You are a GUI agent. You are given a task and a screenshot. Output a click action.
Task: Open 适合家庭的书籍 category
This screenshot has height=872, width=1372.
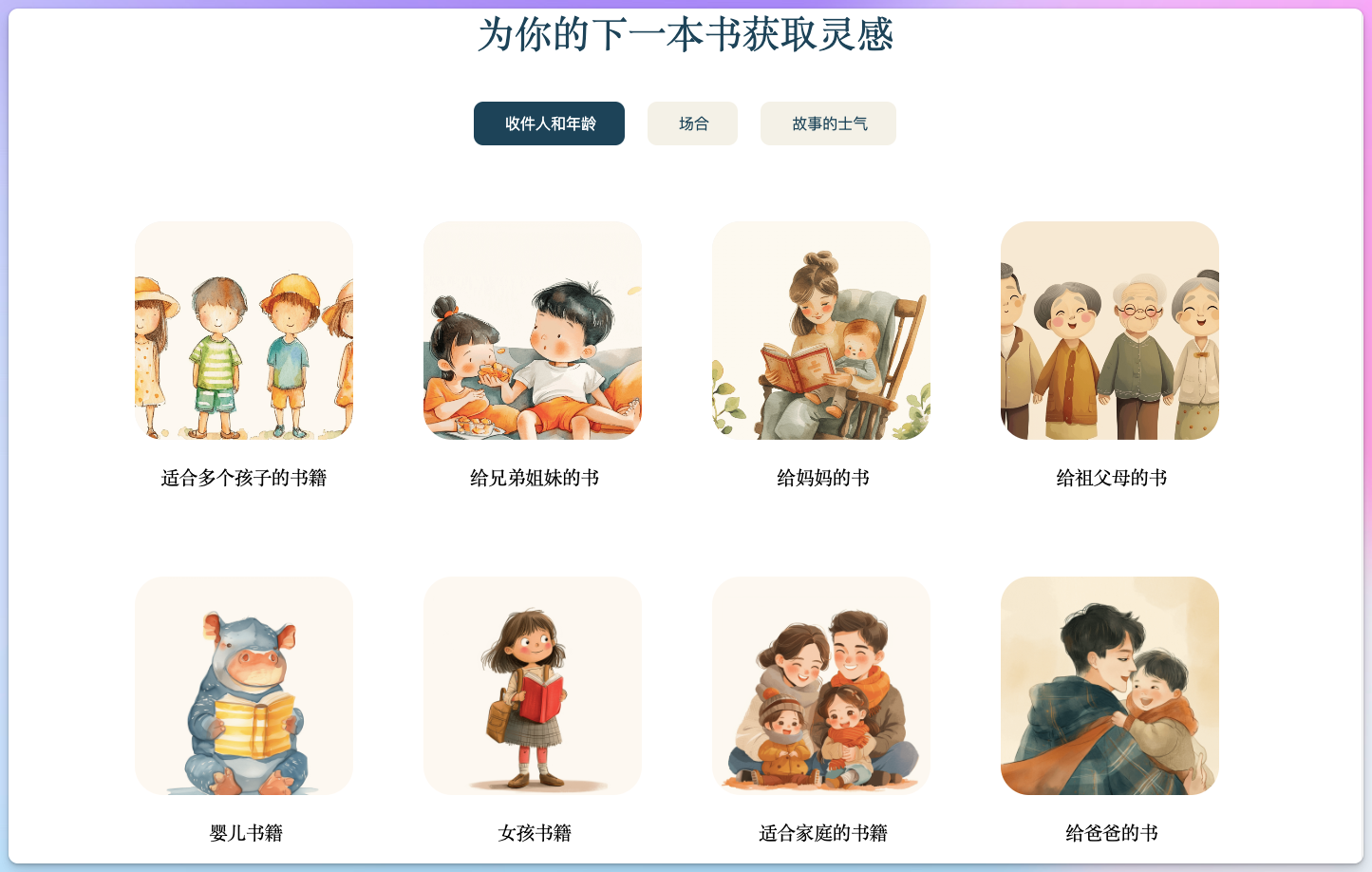tap(821, 686)
